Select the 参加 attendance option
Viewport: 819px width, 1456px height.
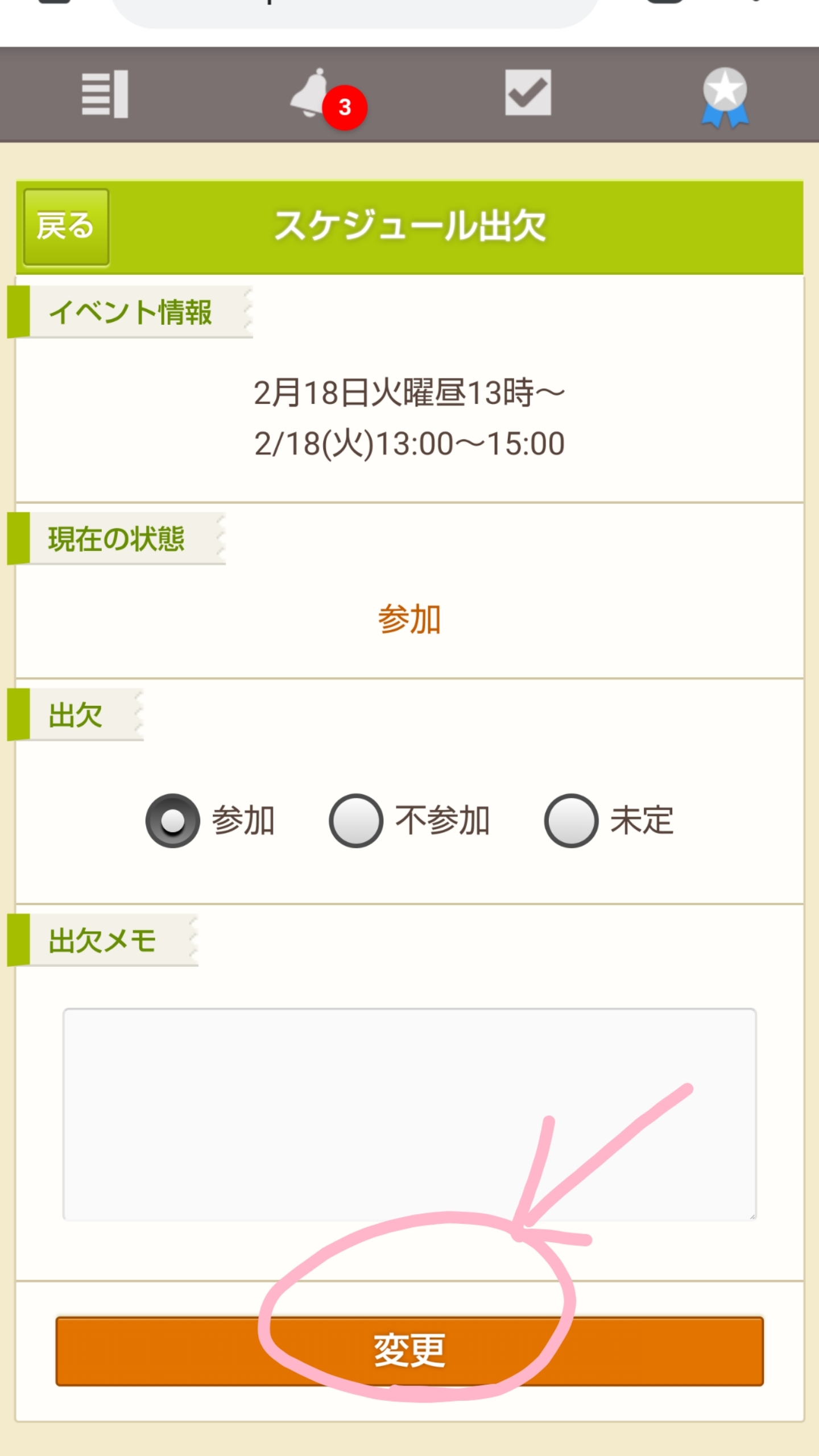(x=173, y=821)
